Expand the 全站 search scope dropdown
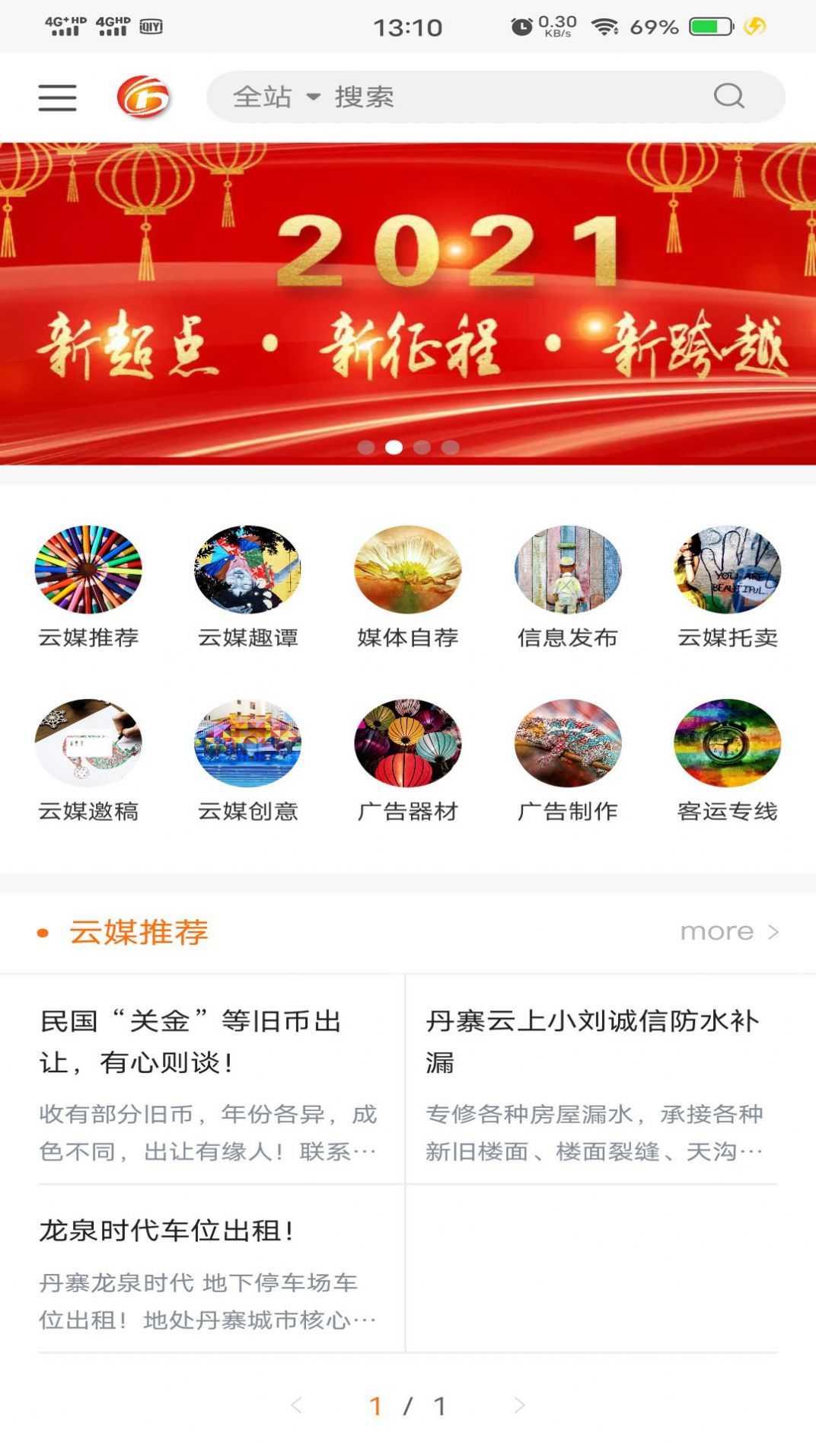Screen dimensions: 816x1456 coord(275,97)
